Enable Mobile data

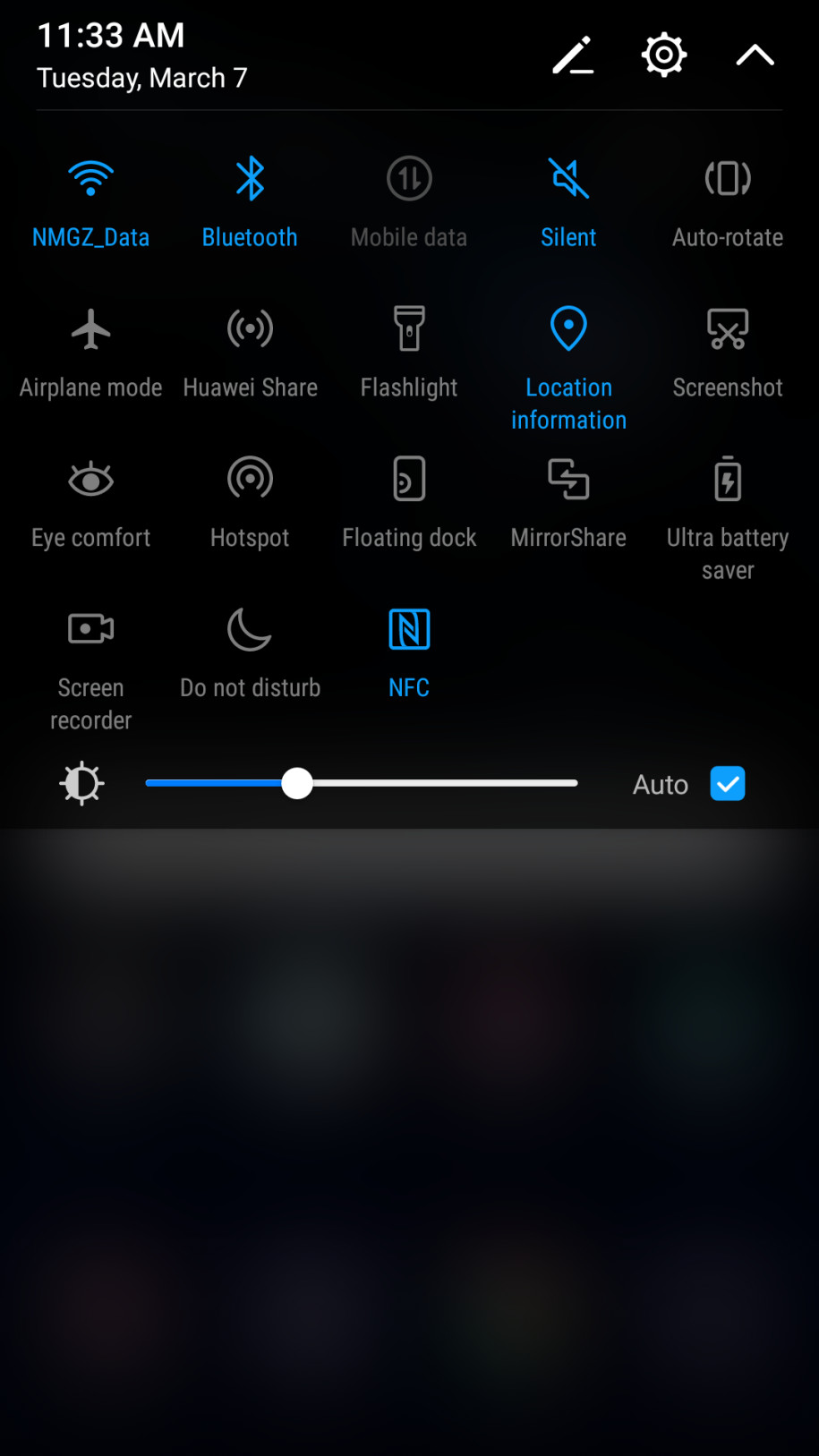pos(409,179)
